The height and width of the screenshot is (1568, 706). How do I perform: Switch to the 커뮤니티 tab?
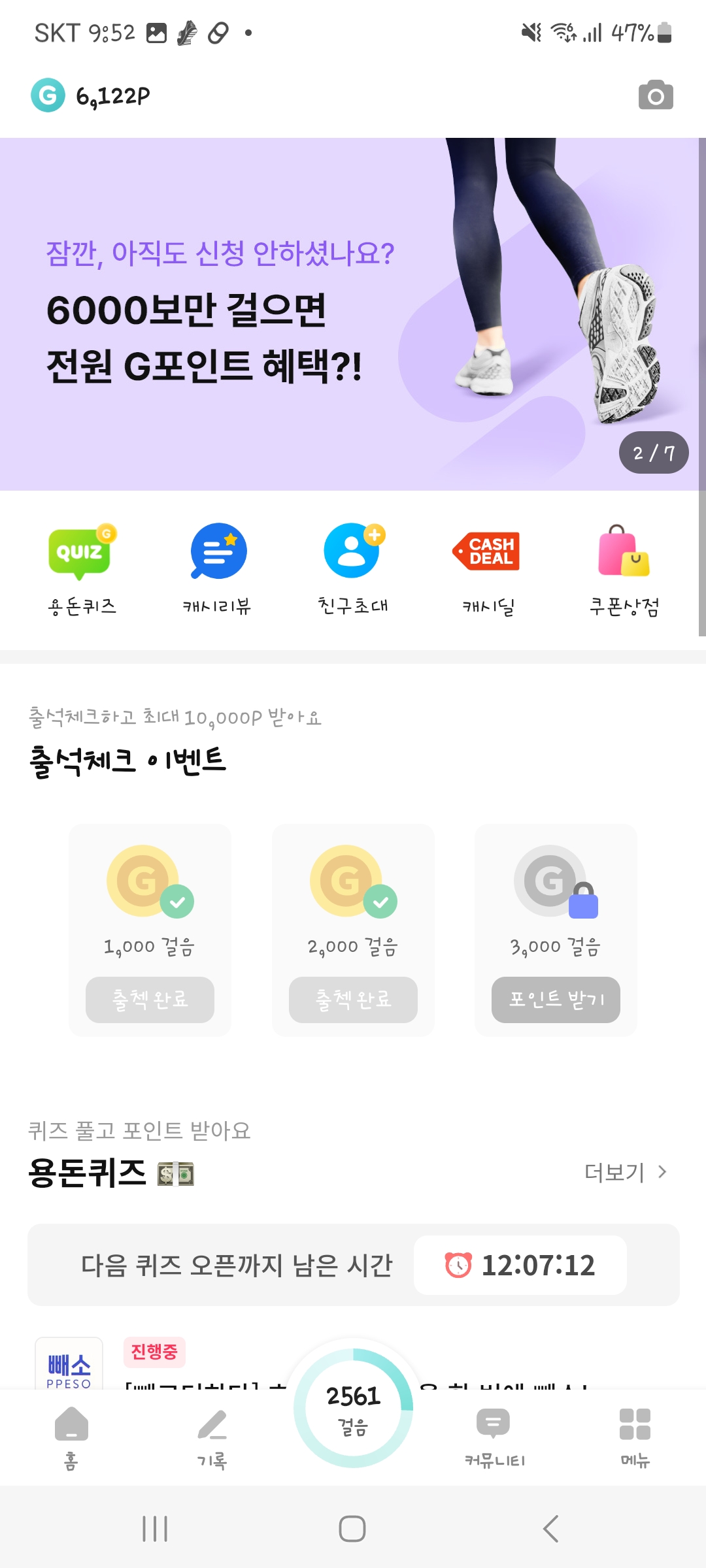[494, 1437]
